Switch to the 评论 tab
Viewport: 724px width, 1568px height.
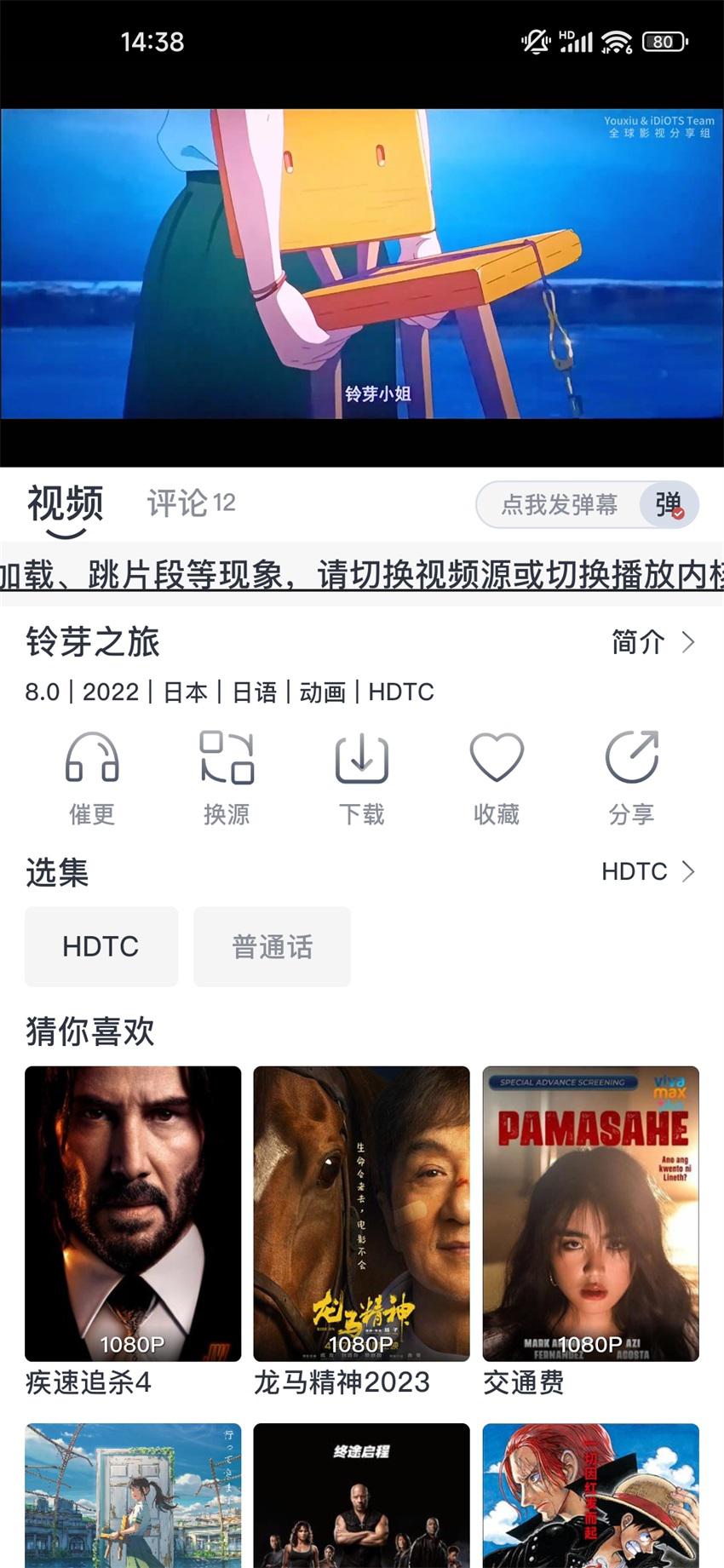[x=191, y=503]
